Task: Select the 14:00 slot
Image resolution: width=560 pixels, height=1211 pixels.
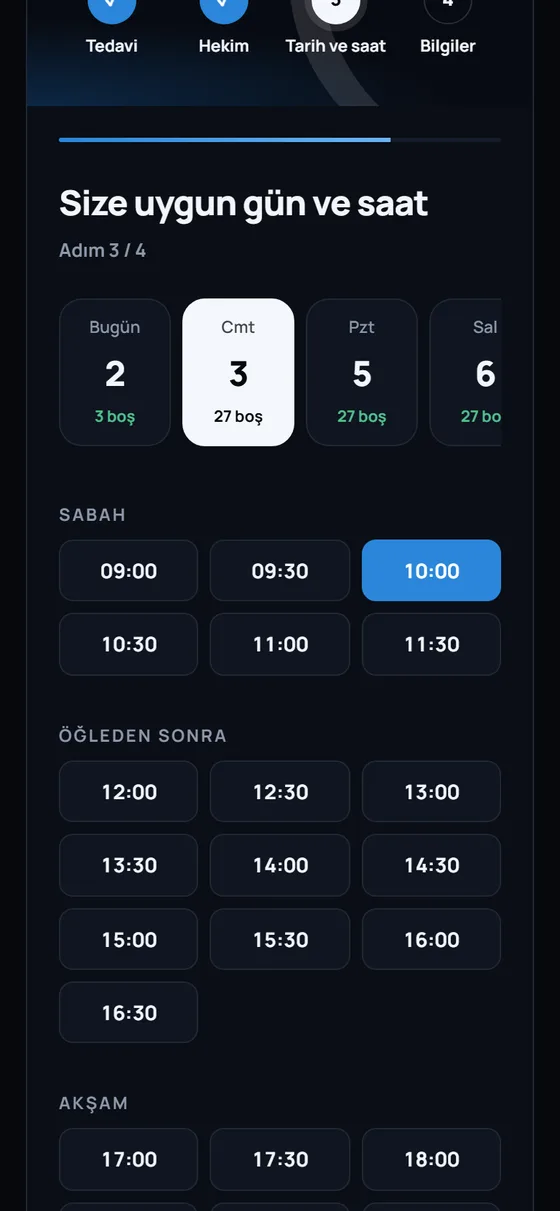Action: tap(280, 865)
